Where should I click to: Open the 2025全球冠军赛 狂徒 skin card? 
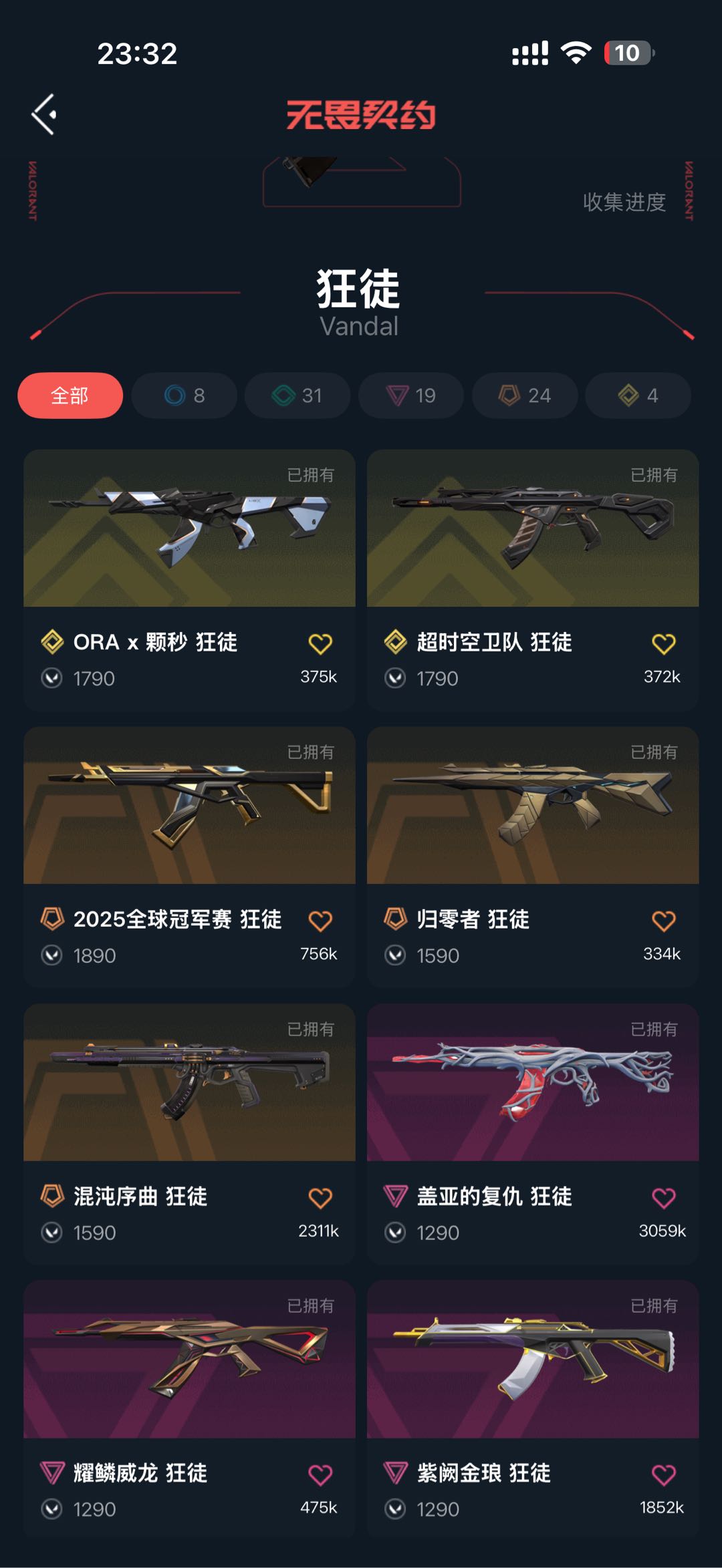tap(189, 857)
